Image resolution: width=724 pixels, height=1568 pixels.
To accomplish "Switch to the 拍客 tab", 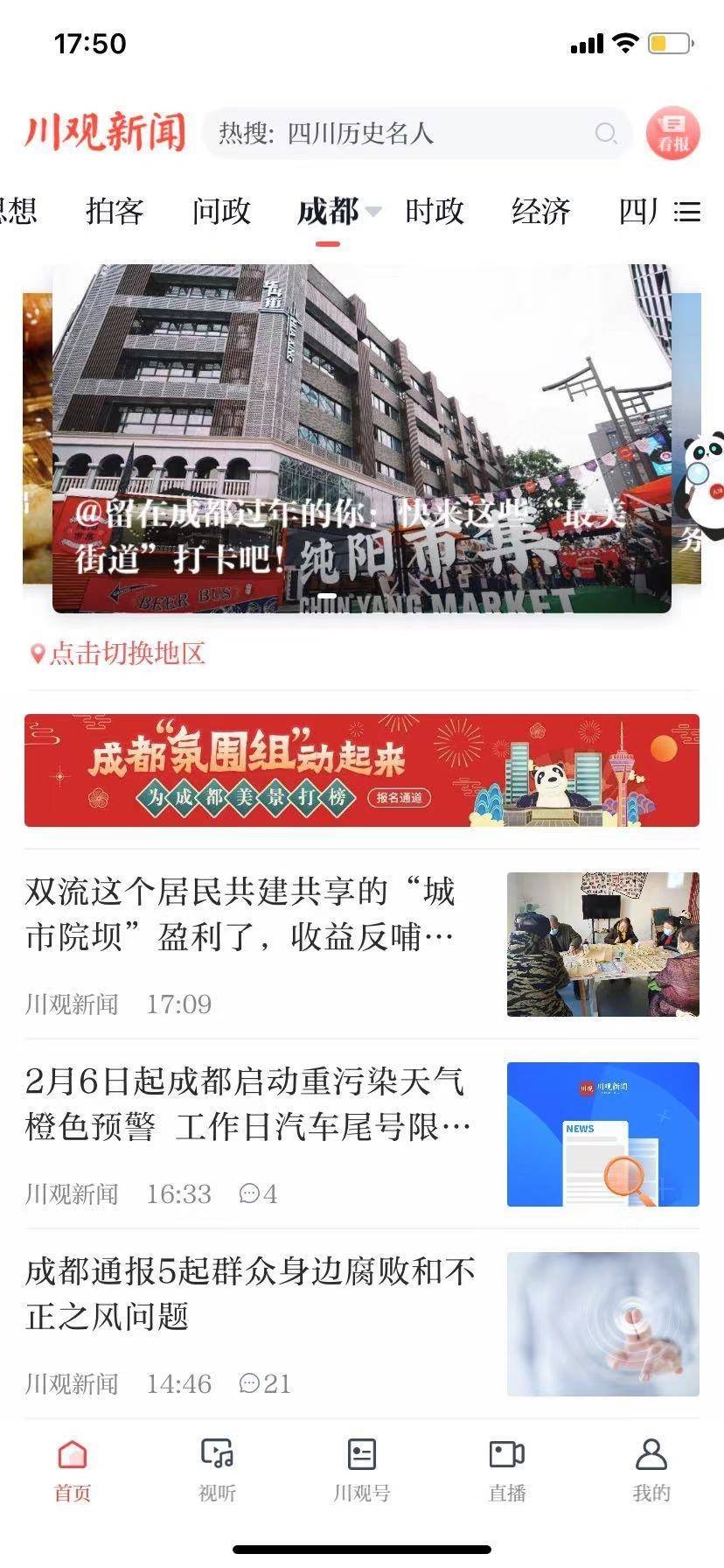I will 115,212.
